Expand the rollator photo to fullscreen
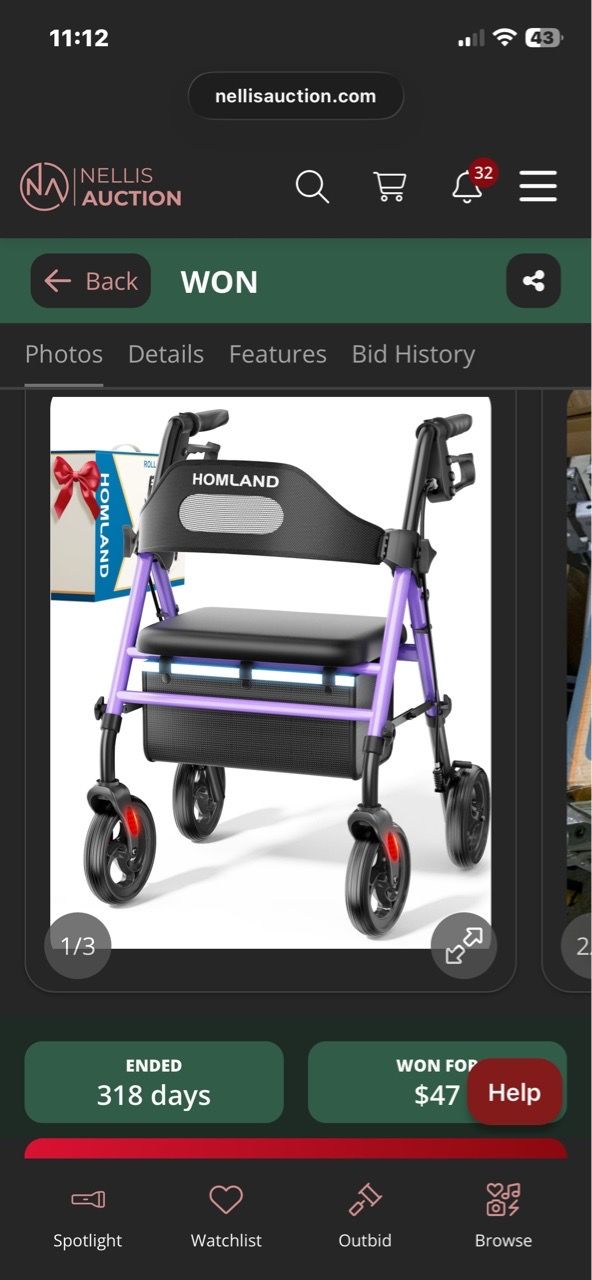Viewport: 592px width, 1280px height. click(x=464, y=945)
